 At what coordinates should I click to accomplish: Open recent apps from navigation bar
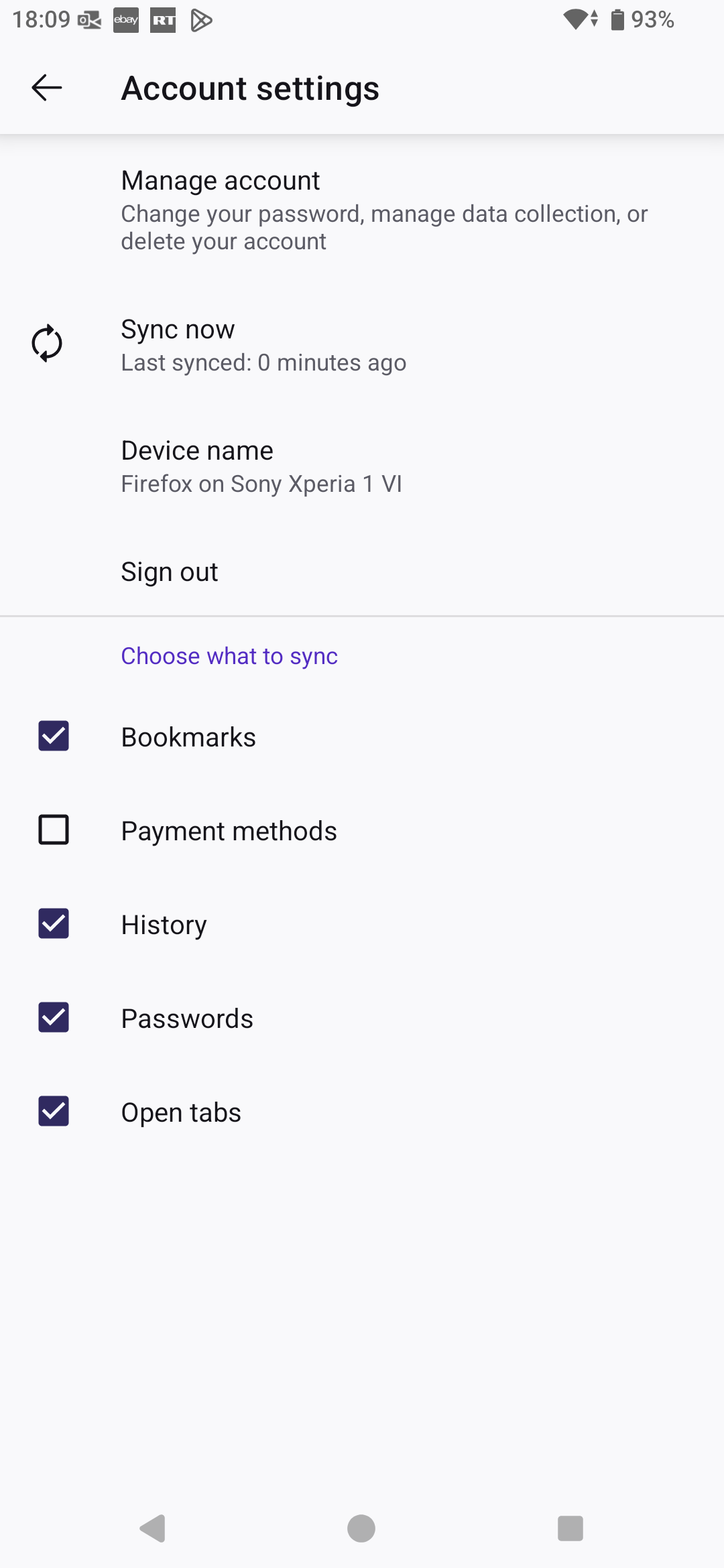click(x=570, y=1528)
